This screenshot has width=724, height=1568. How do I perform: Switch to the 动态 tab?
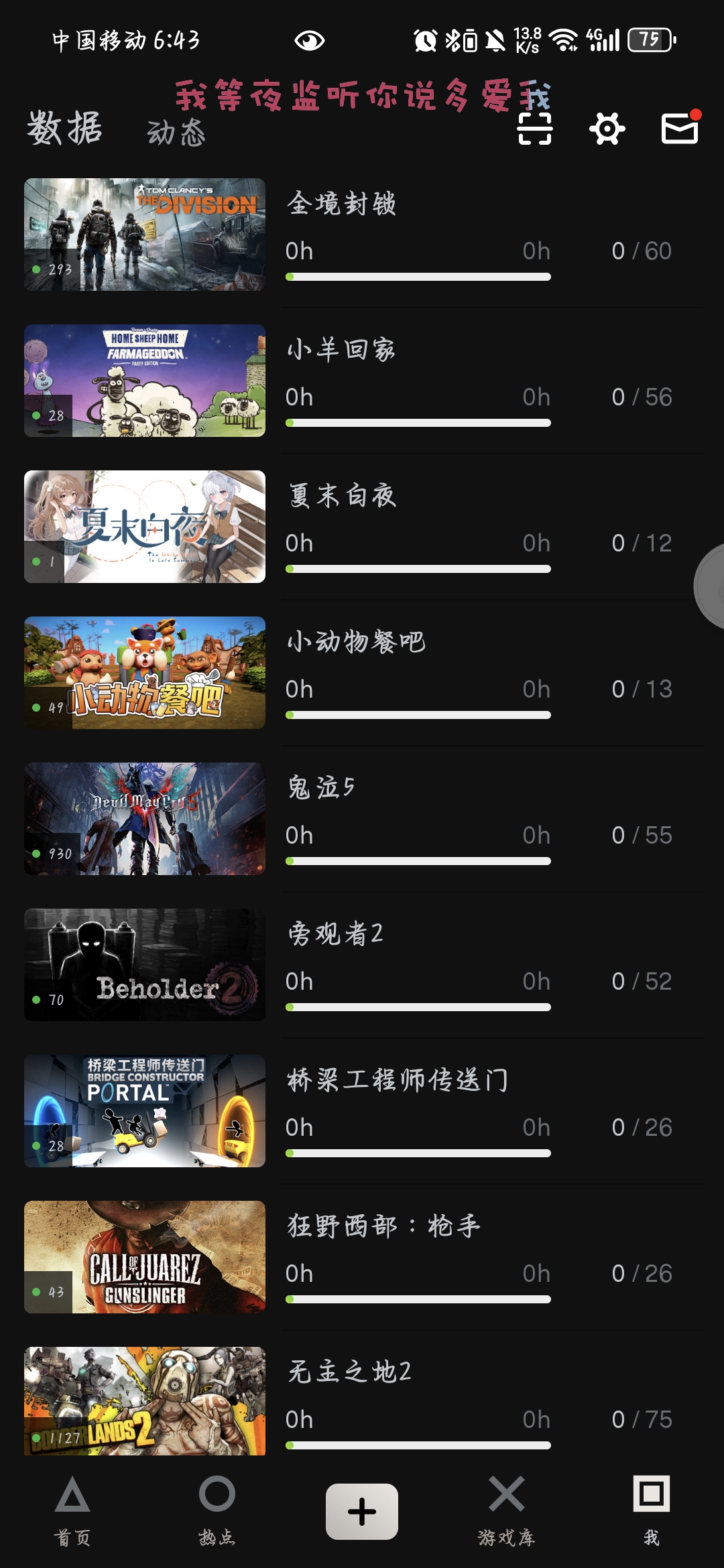[x=176, y=132]
